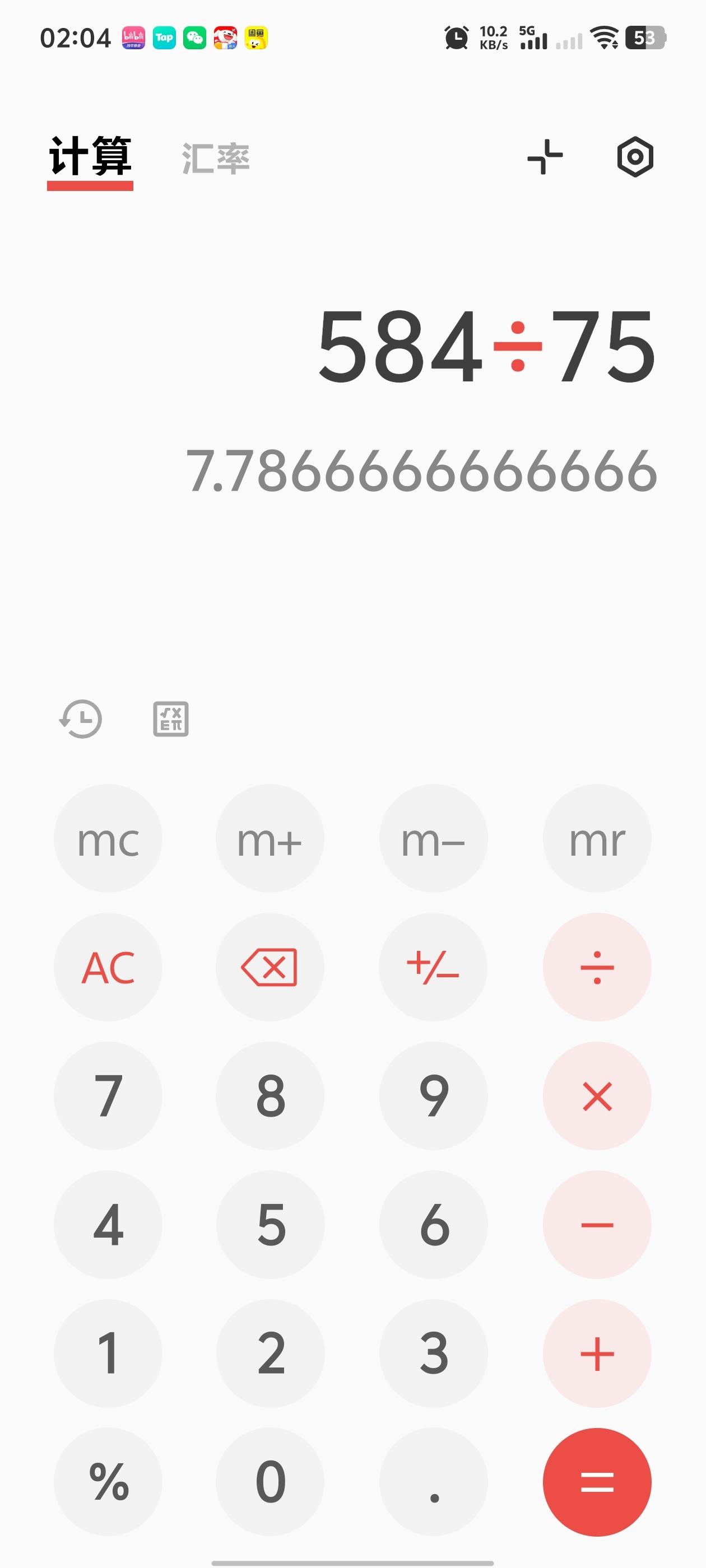This screenshot has height=1568, width=706.
Task: Tap the minus operator key
Action: coord(597,1225)
